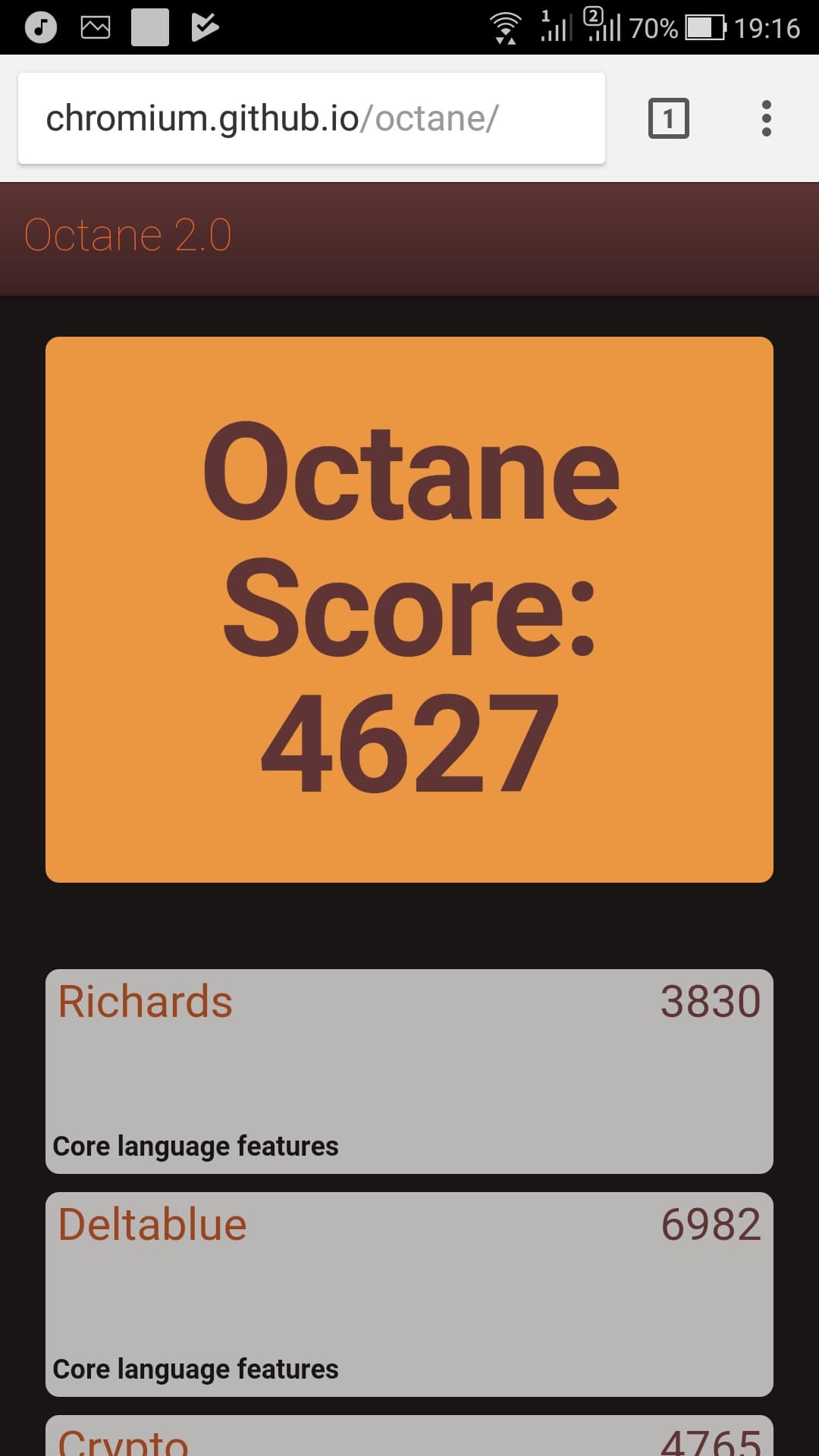Tap the URL address bar
The image size is (819, 1456).
(311, 118)
